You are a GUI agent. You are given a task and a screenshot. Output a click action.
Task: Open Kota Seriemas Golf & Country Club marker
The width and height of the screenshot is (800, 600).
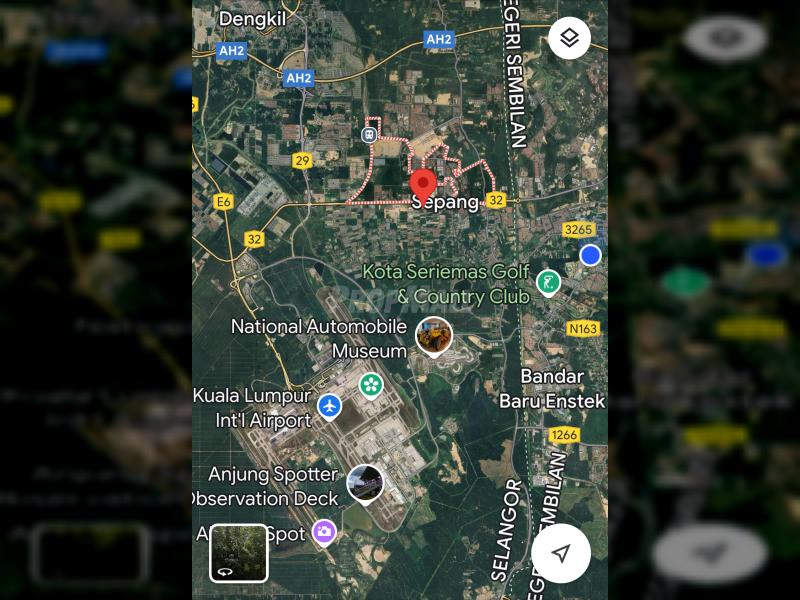[x=548, y=283]
